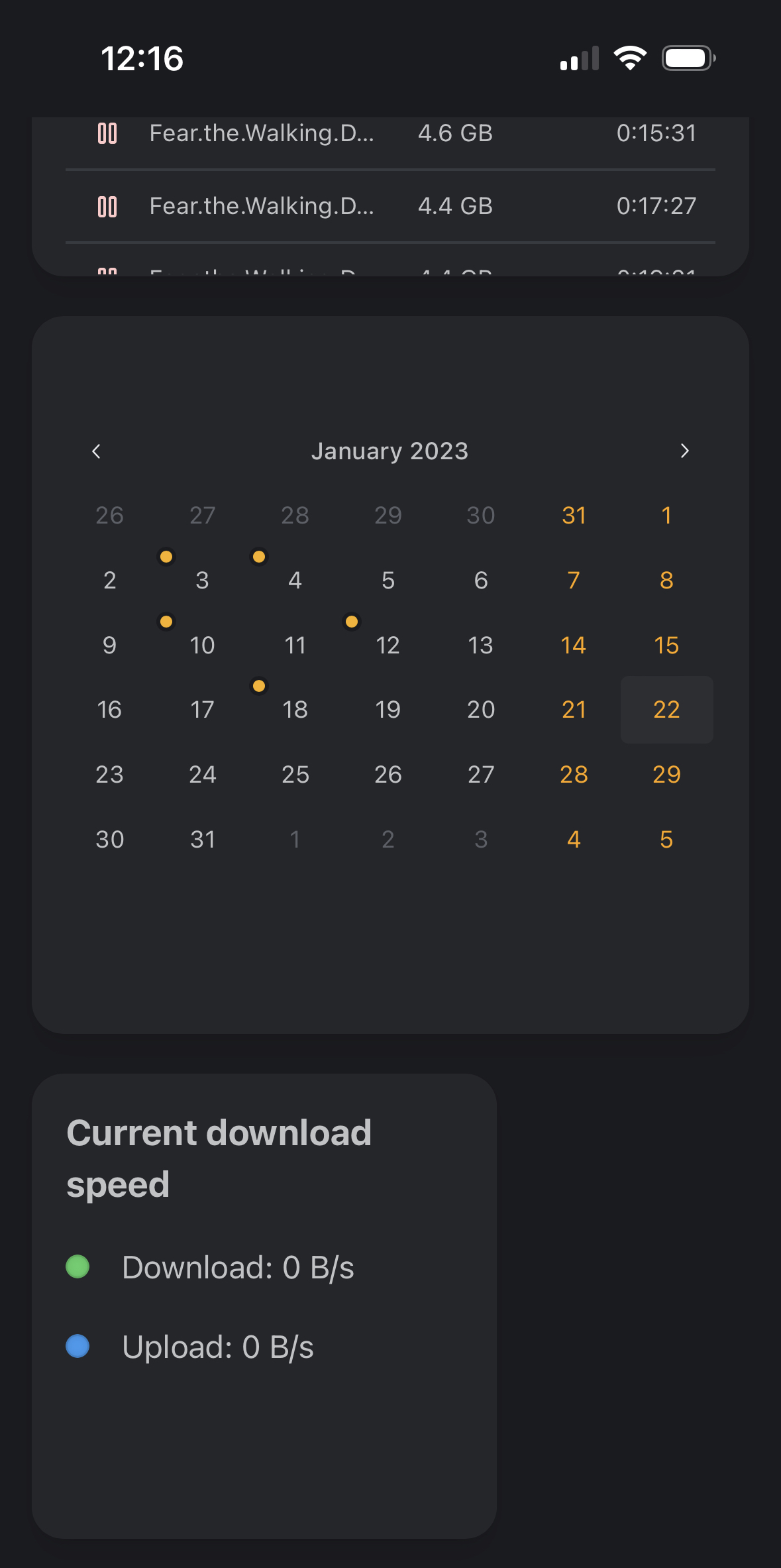Click the green Download speed indicator
781x1568 pixels.
[x=78, y=1266]
